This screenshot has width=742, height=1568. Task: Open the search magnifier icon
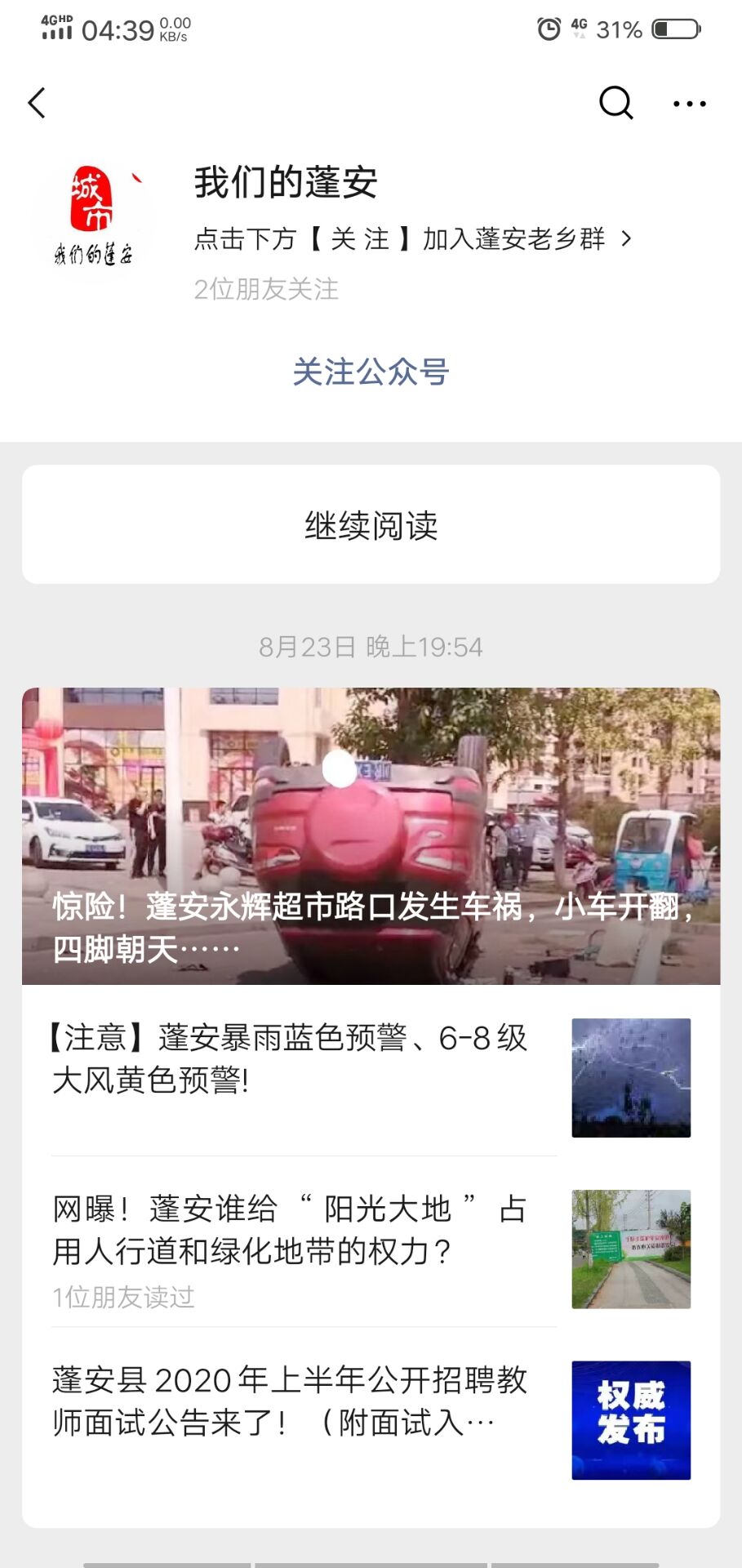(615, 104)
